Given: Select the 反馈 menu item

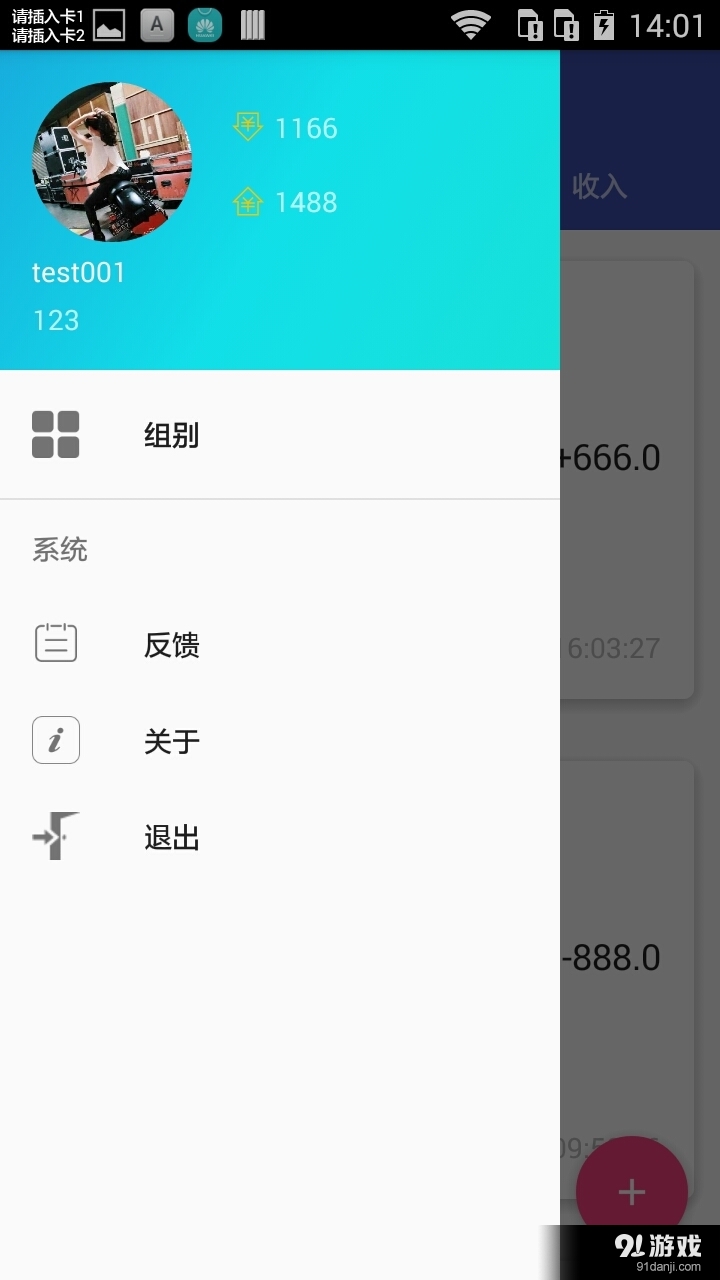Looking at the screenshot, I should 171,645.
